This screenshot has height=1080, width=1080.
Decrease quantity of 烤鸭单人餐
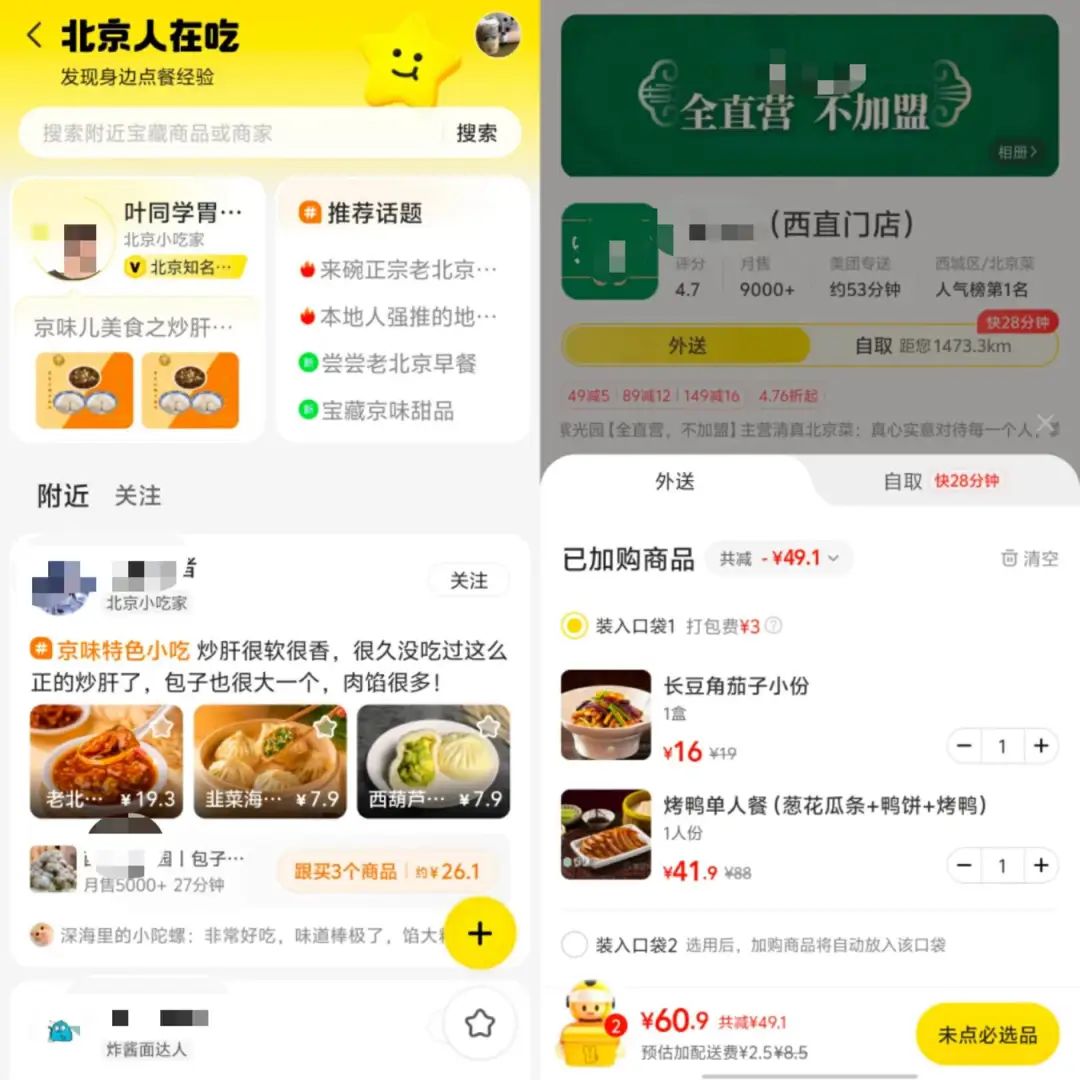(x=964, y=865)
